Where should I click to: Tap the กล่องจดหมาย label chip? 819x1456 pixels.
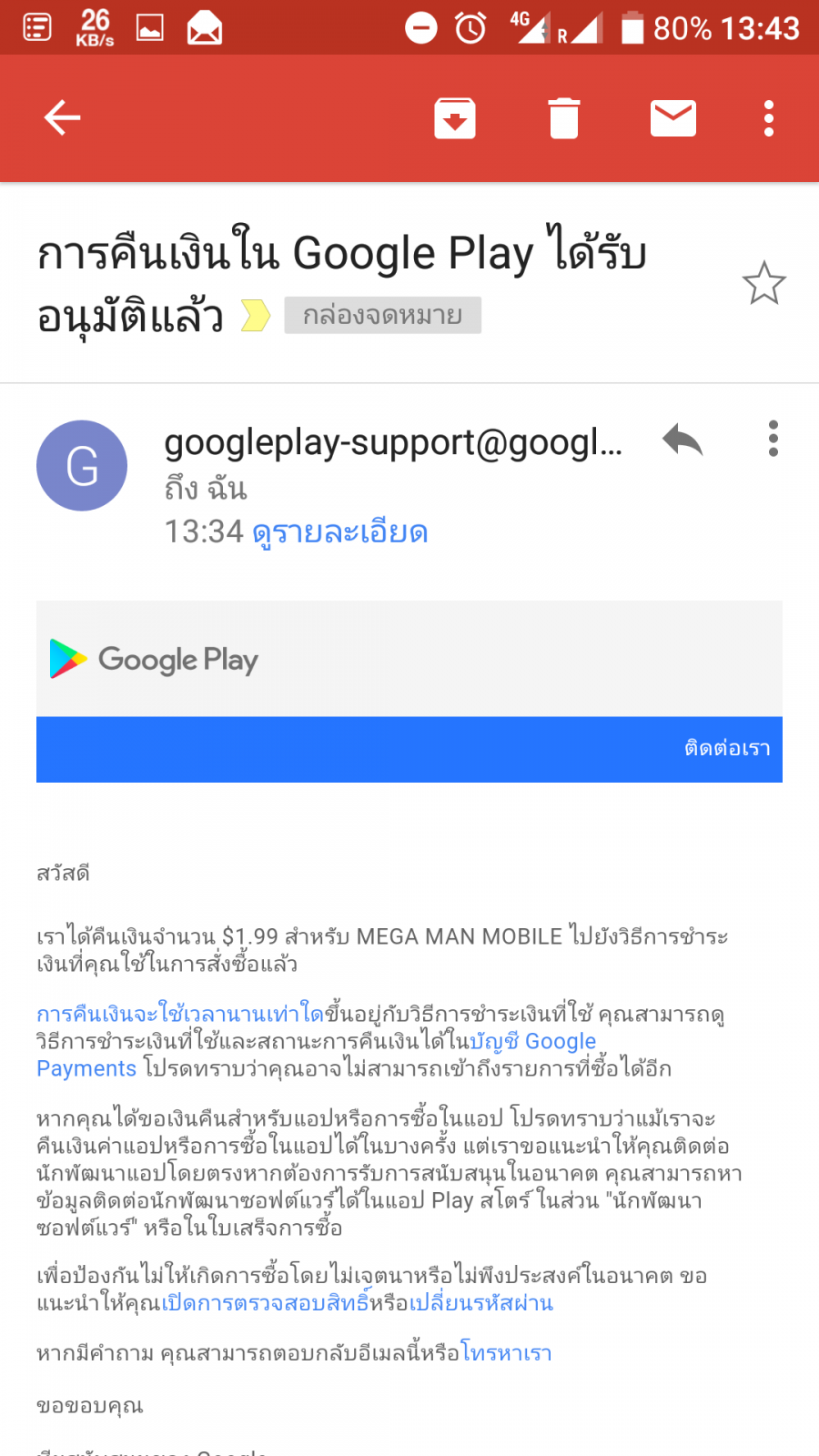point(382,316)
